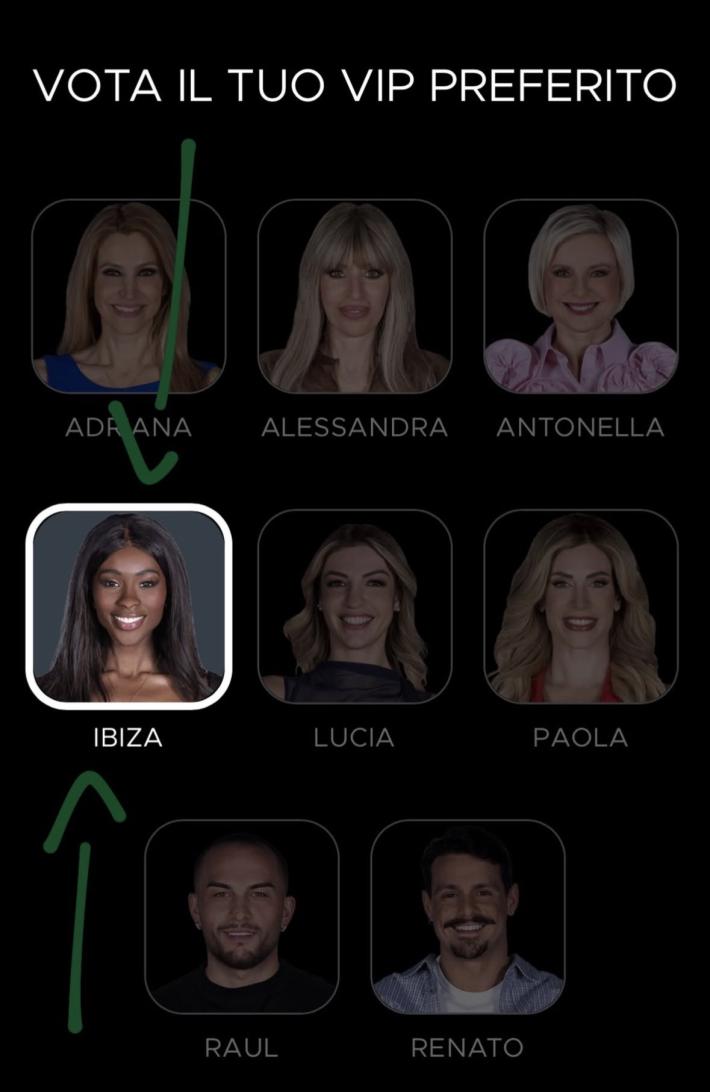Choose Renato's tile
Viewport: 710px width, 1092px height.
[467, 917]
